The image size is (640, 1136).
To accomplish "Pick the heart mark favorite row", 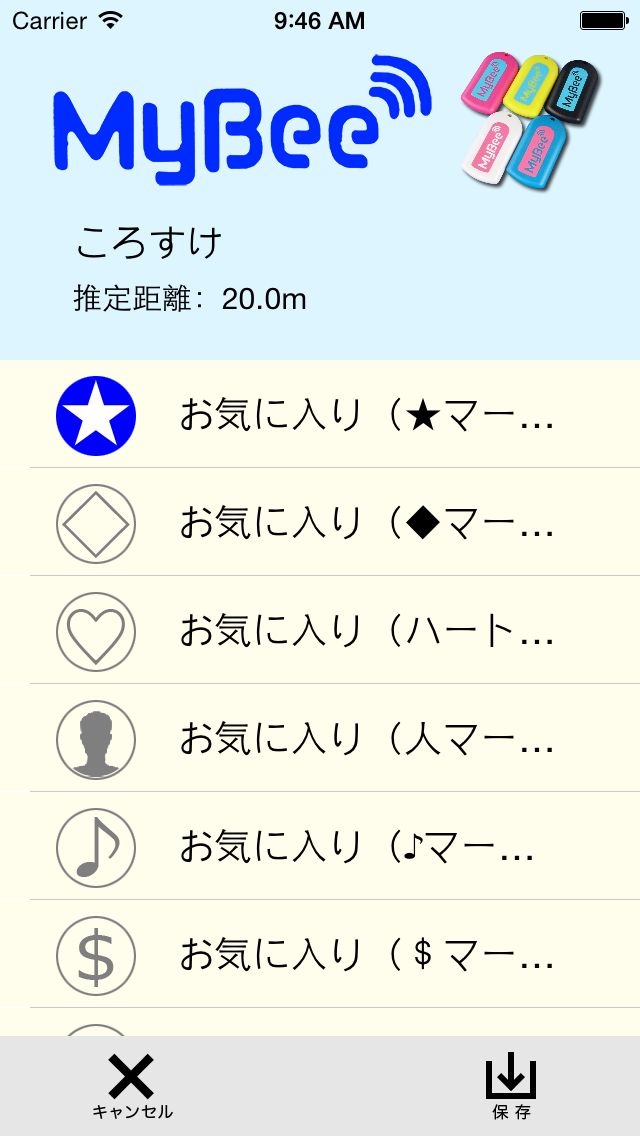I will tap(320, 631).
